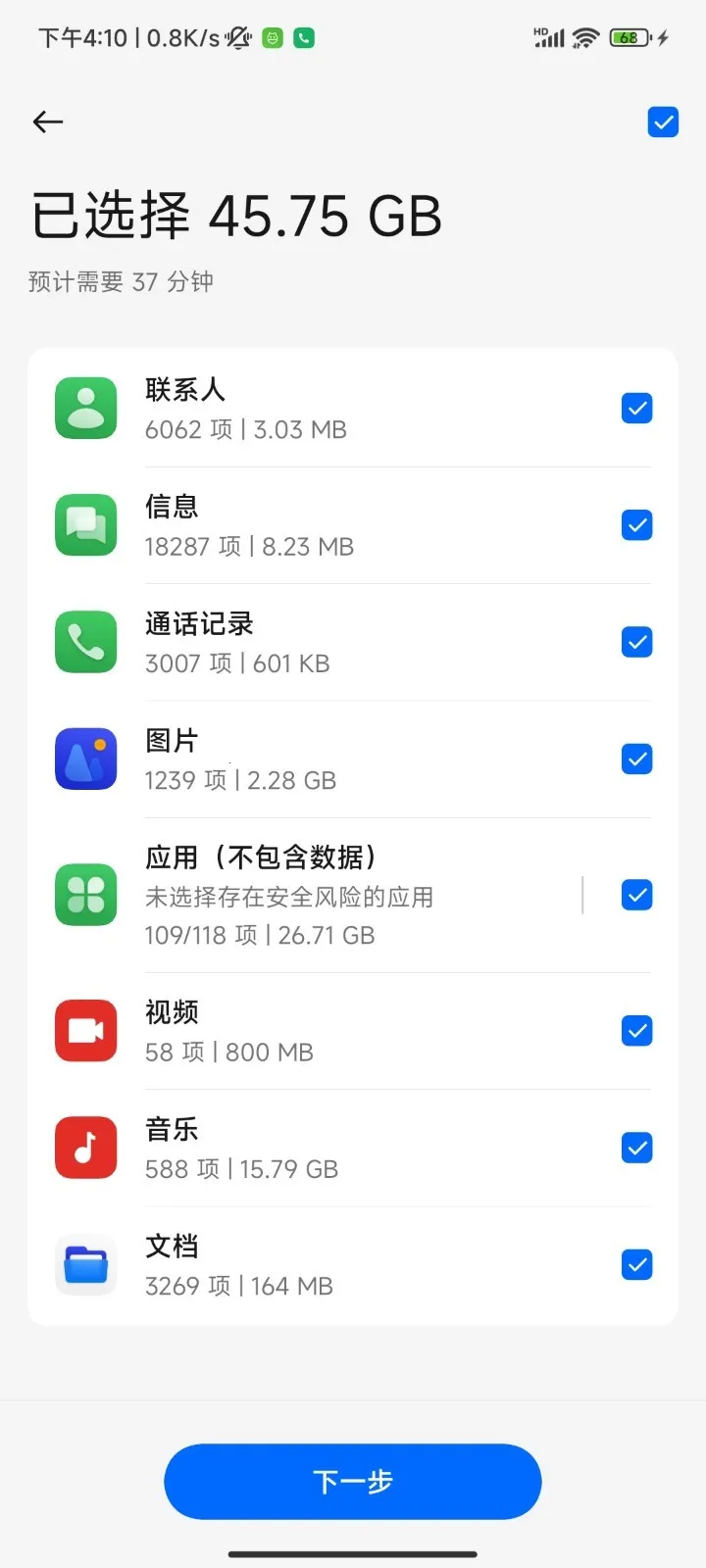Tap the security risk apps notice text
Screen dimensions: 706x1568
(289, 897)
